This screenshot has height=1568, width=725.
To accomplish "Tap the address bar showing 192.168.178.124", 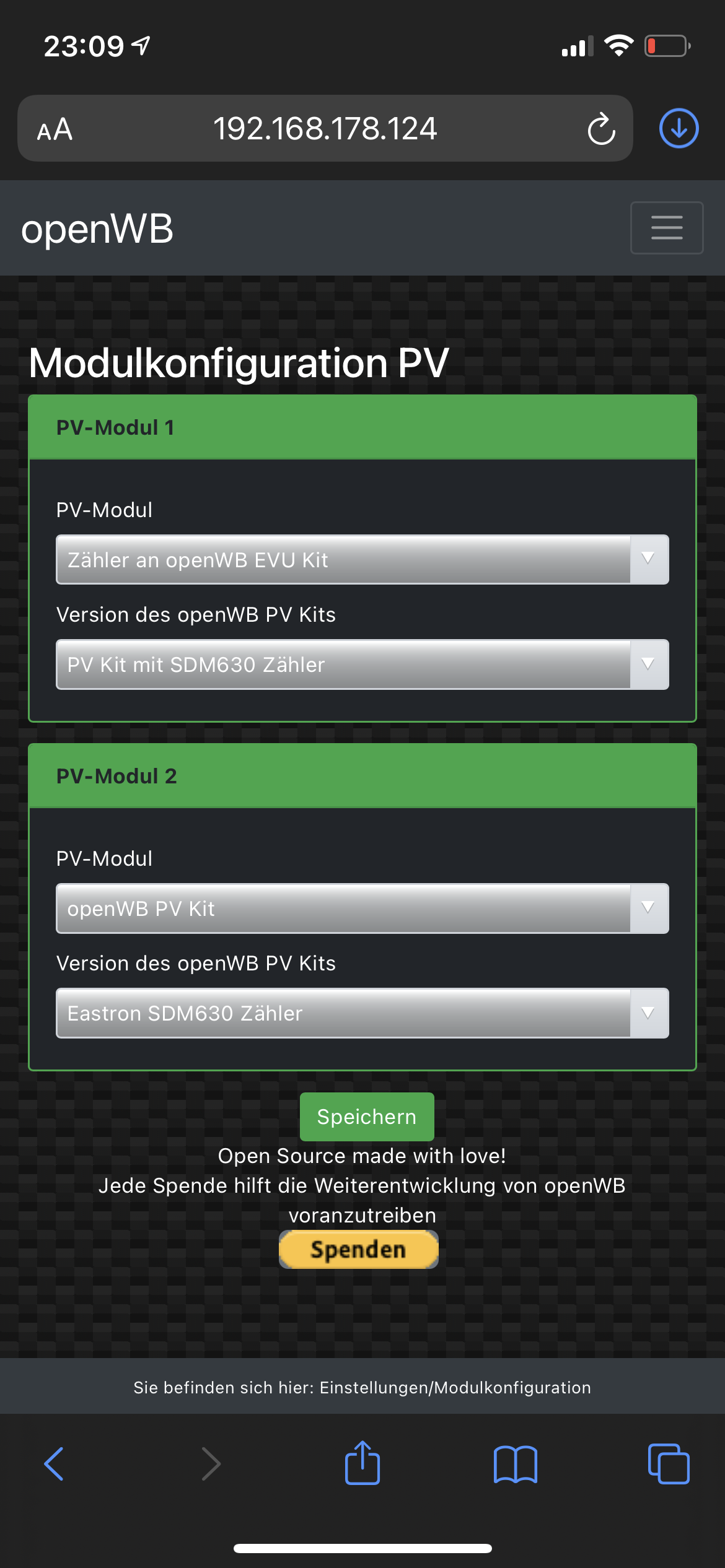I will 325,129.
